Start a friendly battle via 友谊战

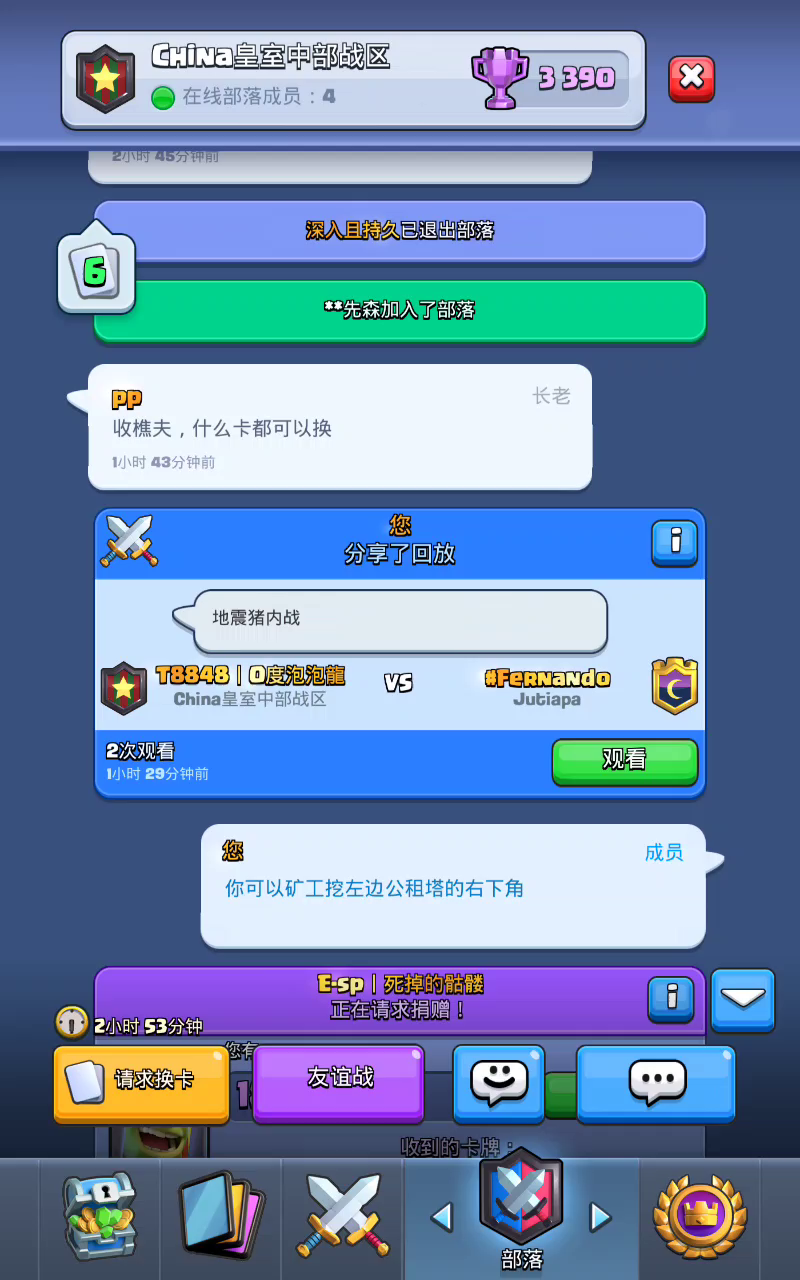click(339, 1081)
